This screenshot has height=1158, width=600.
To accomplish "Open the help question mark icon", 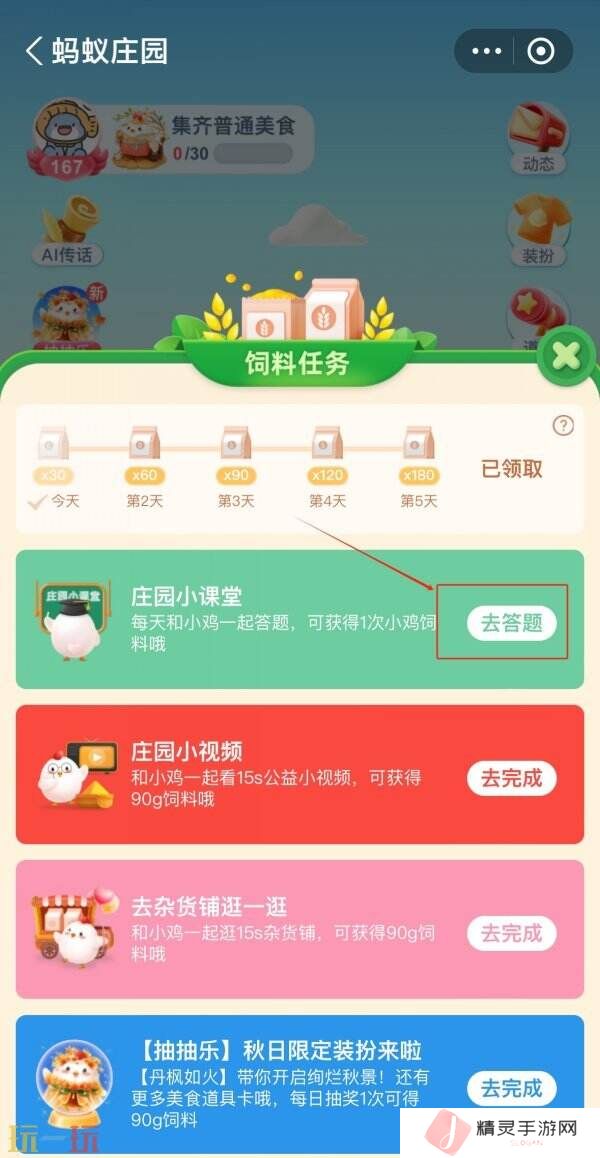I will tap(564, 426).
